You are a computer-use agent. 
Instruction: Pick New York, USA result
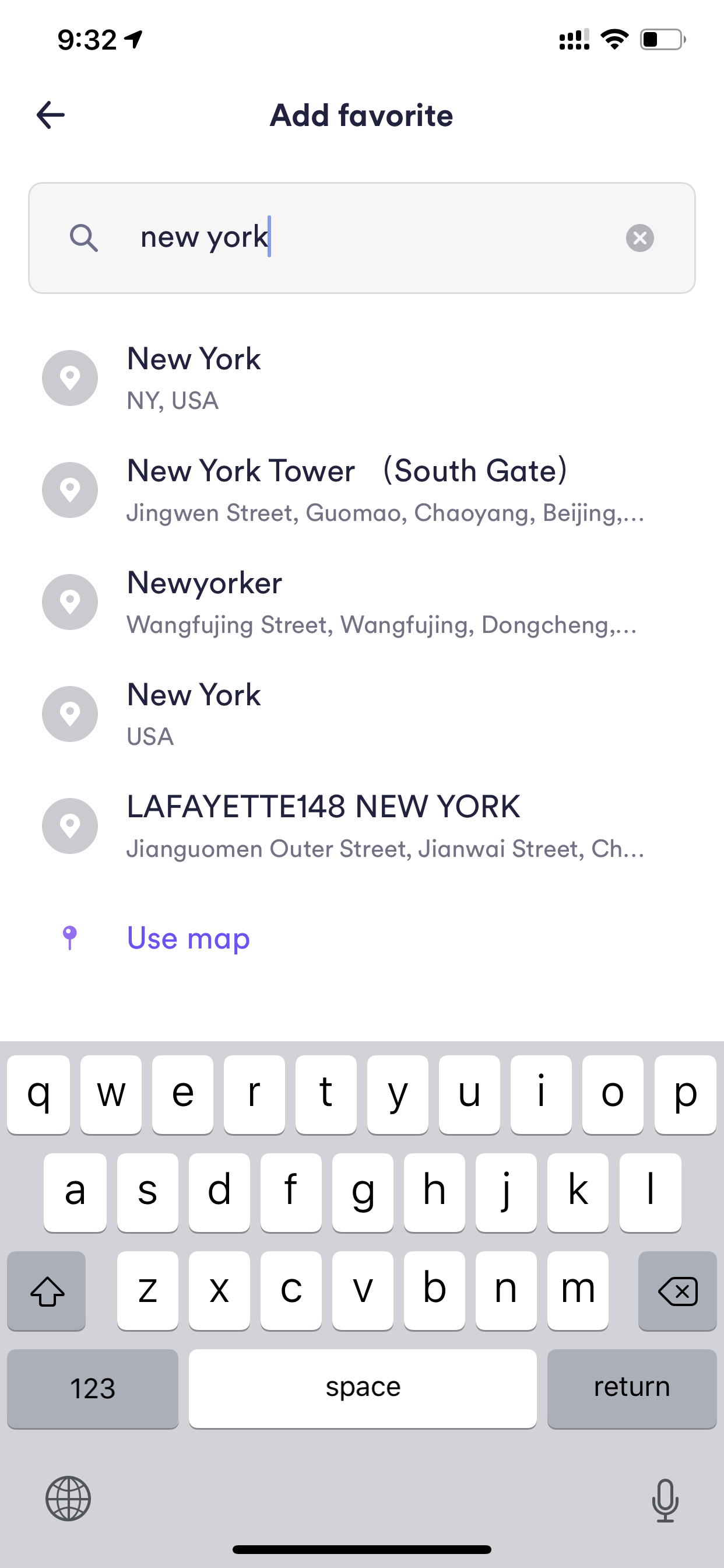point(361,714)
